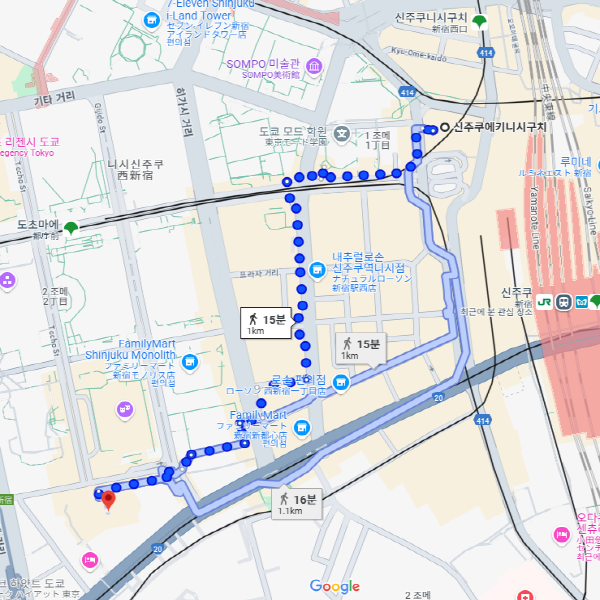The image size is (600, 600).
Task: Open the 신주쿠 JR station marker
Action: point(564,301)
